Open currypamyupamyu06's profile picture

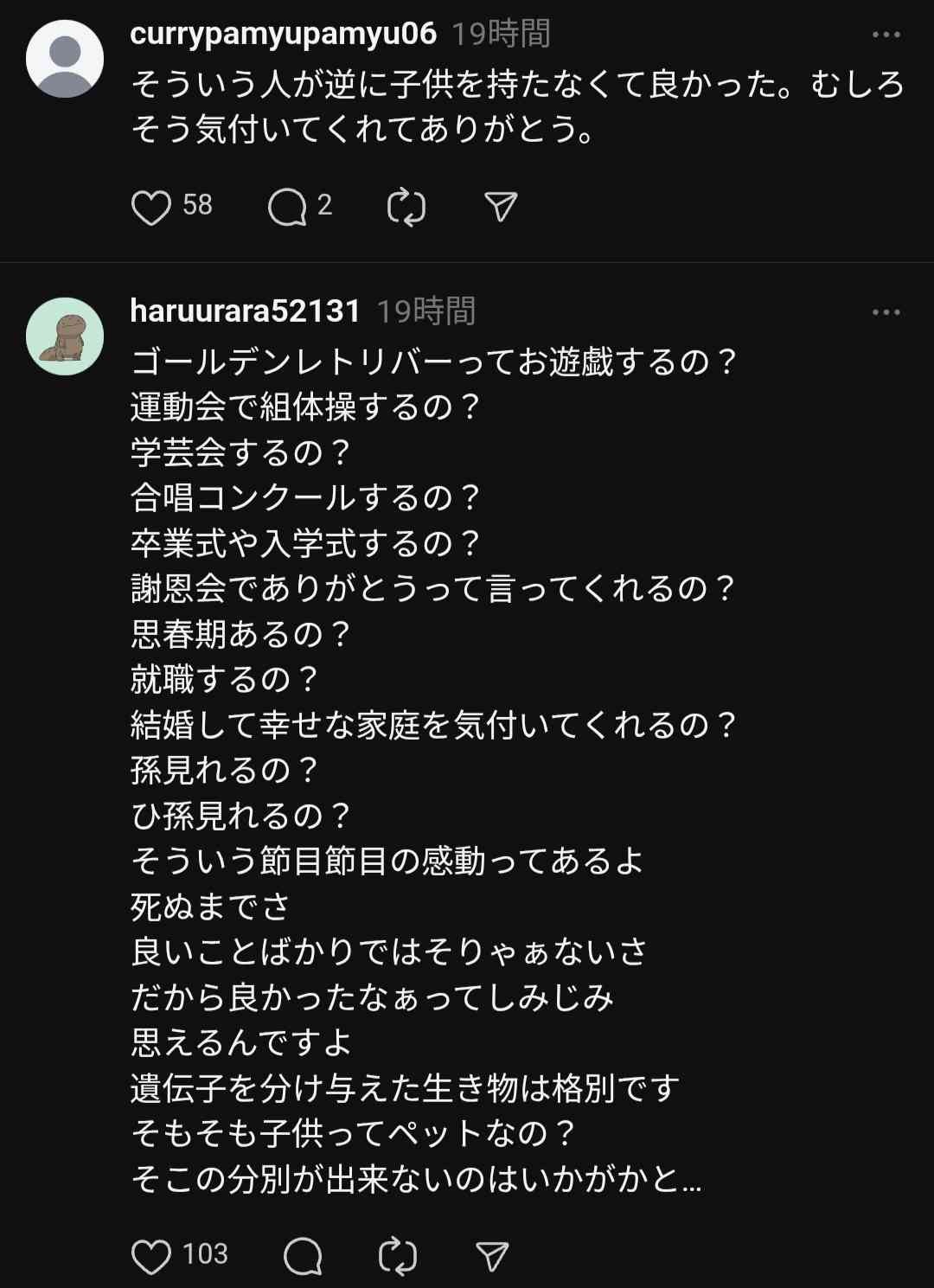click(65, 59)
